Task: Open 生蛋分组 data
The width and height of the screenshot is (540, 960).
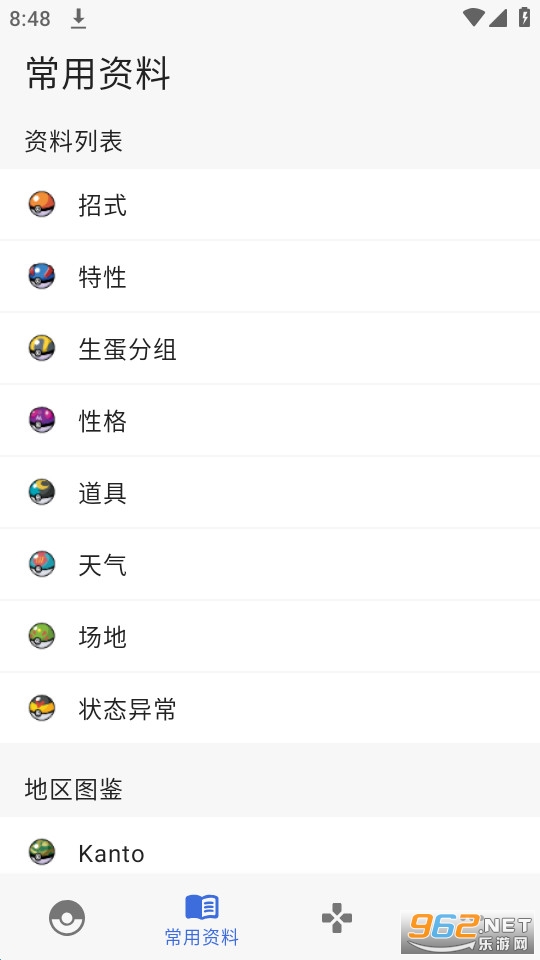Action: [x=270, y=349]
